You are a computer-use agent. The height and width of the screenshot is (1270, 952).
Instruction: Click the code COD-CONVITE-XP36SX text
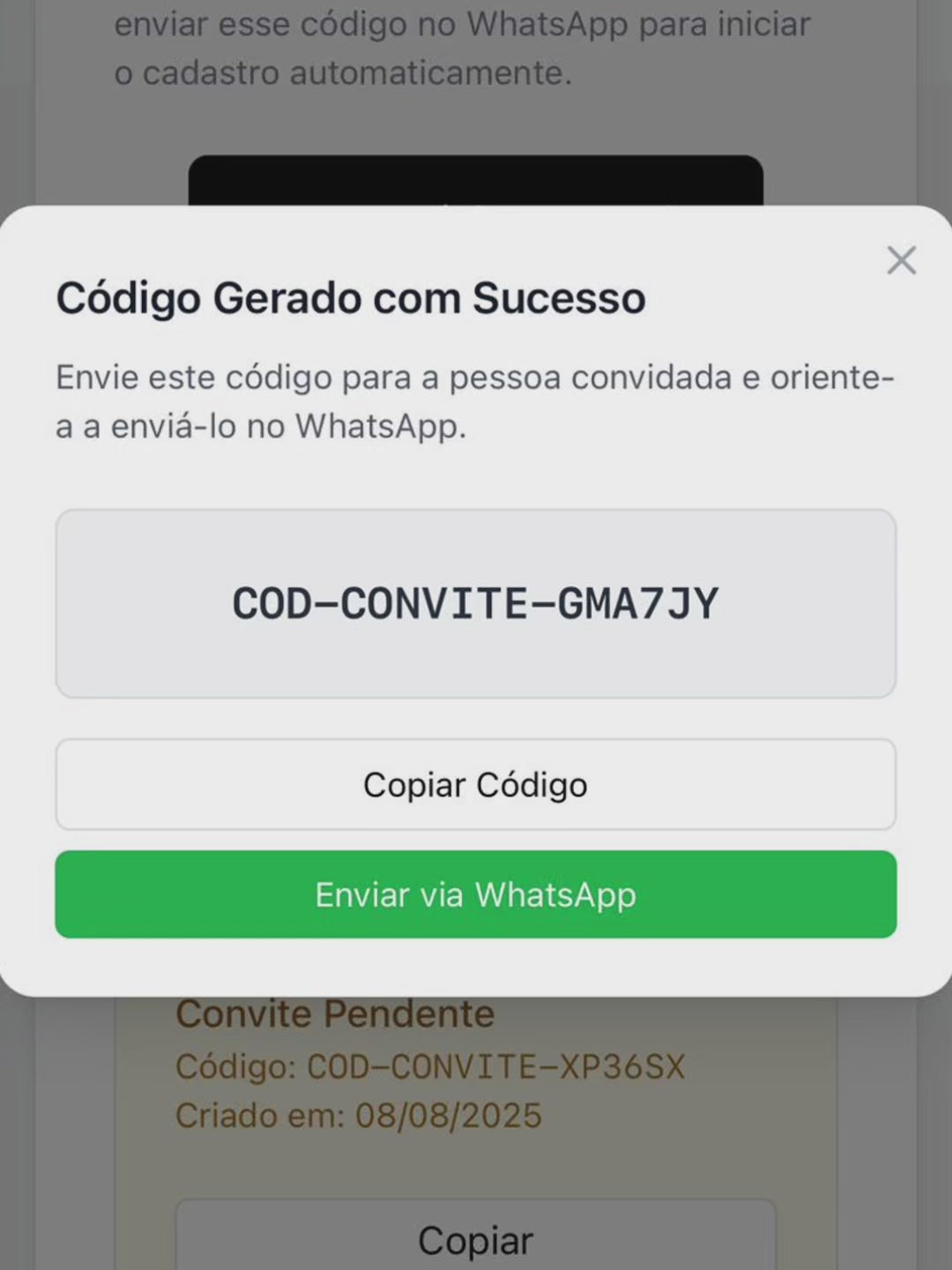430,1065
